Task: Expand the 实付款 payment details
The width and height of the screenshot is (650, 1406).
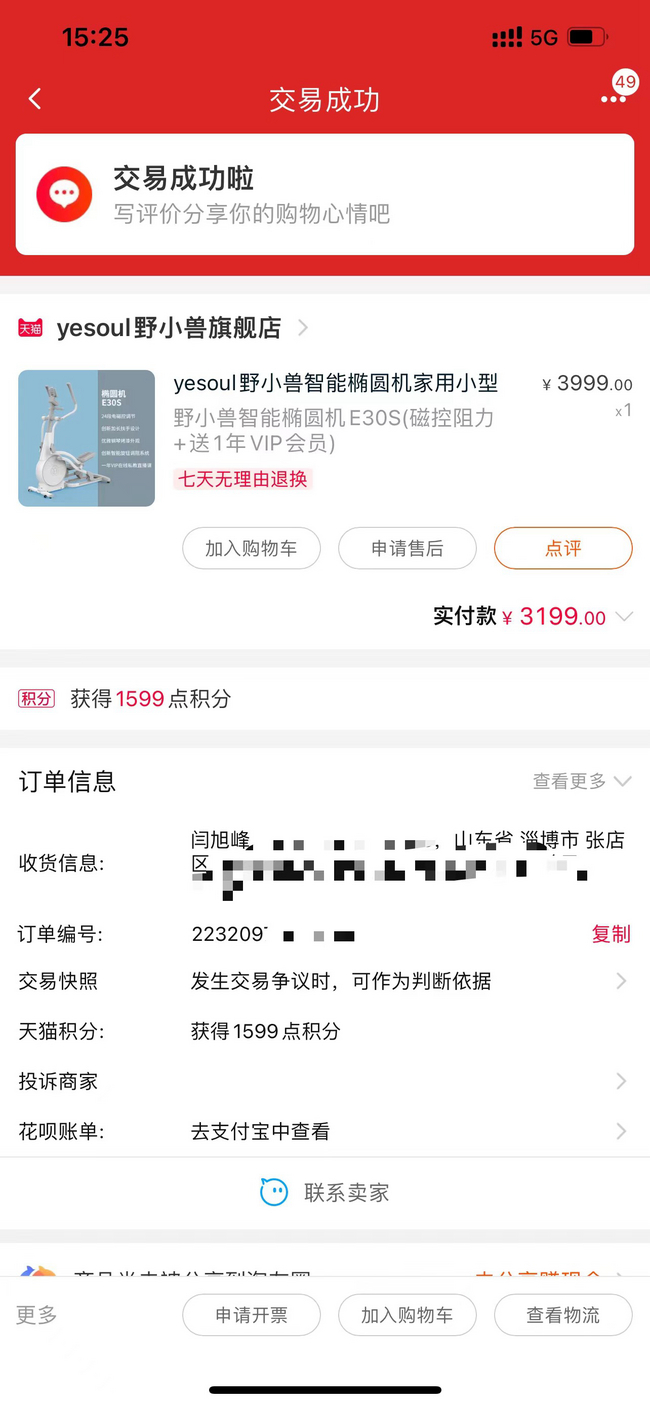Action: (x=624, y=617)
